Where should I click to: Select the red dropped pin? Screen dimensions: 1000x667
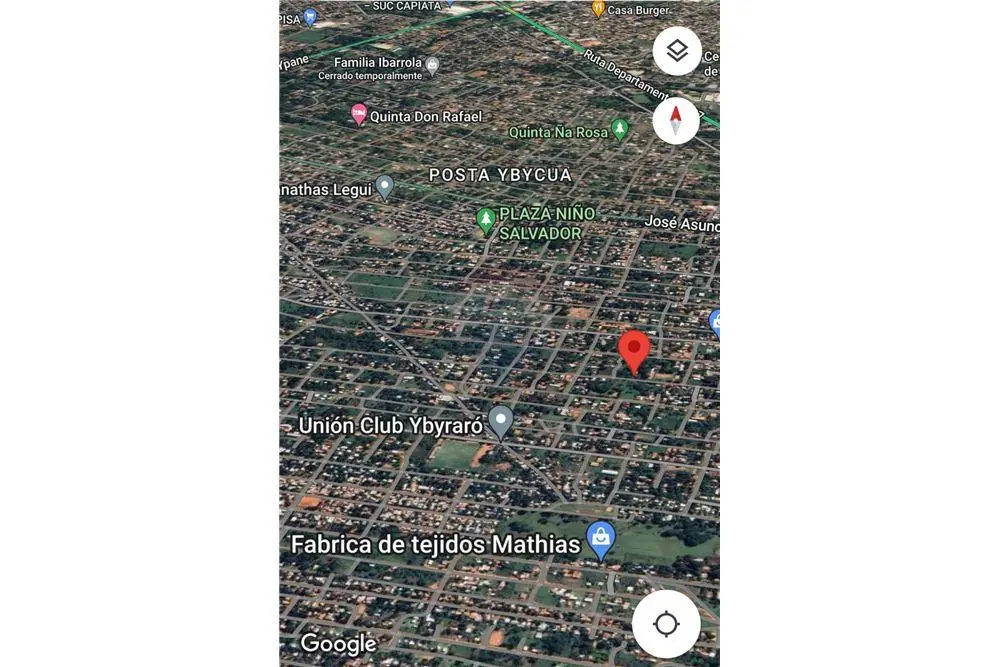634,351
